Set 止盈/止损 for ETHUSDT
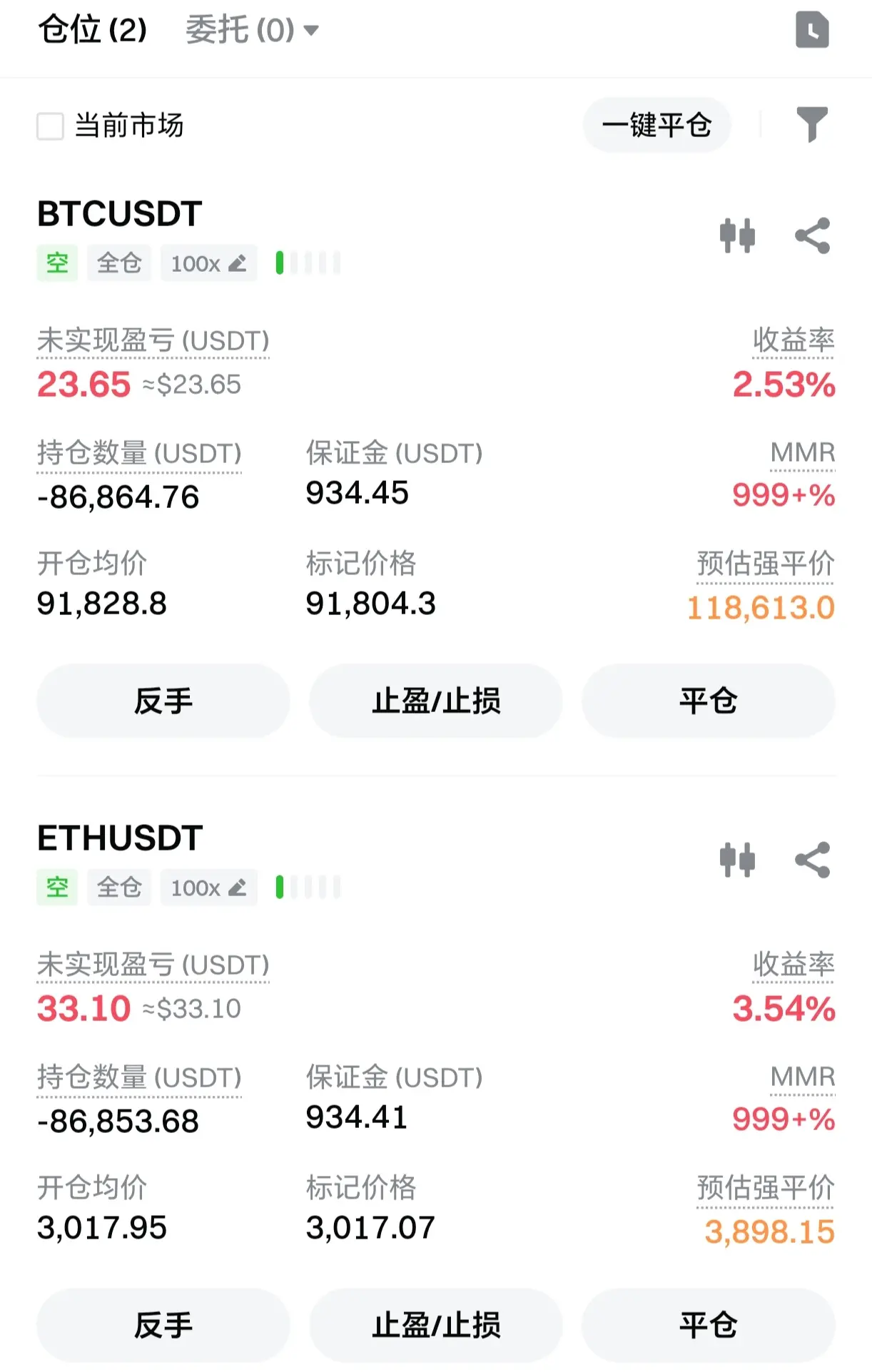Screen dimensions: 872x1372 [x=436, y=1325]
